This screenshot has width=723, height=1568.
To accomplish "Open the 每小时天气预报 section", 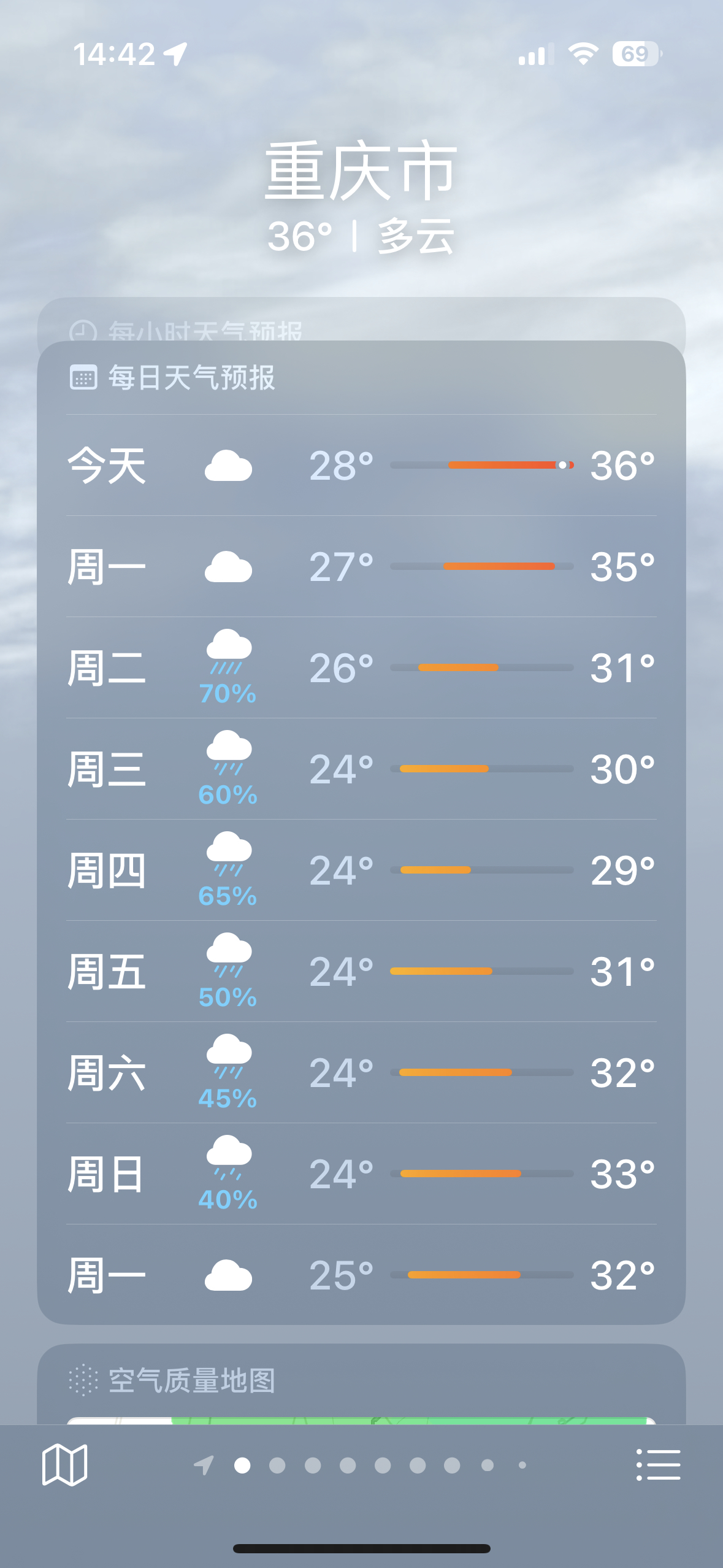I will 361,331.
